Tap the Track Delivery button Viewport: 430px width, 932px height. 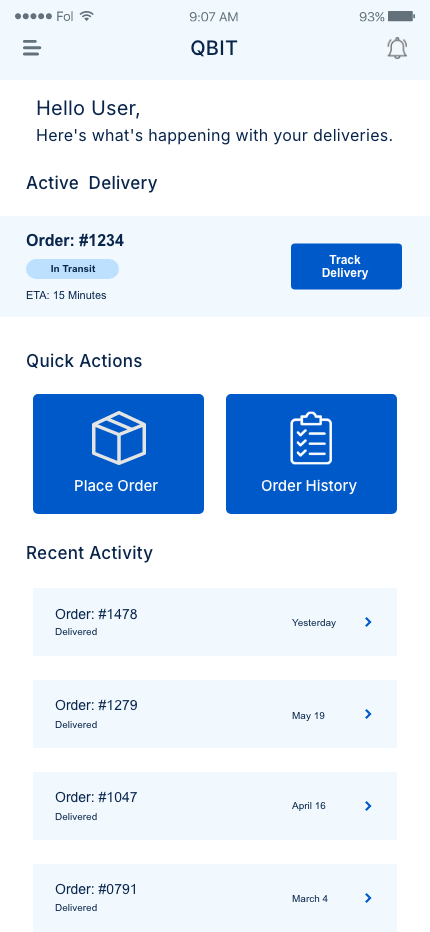[346, 266]
